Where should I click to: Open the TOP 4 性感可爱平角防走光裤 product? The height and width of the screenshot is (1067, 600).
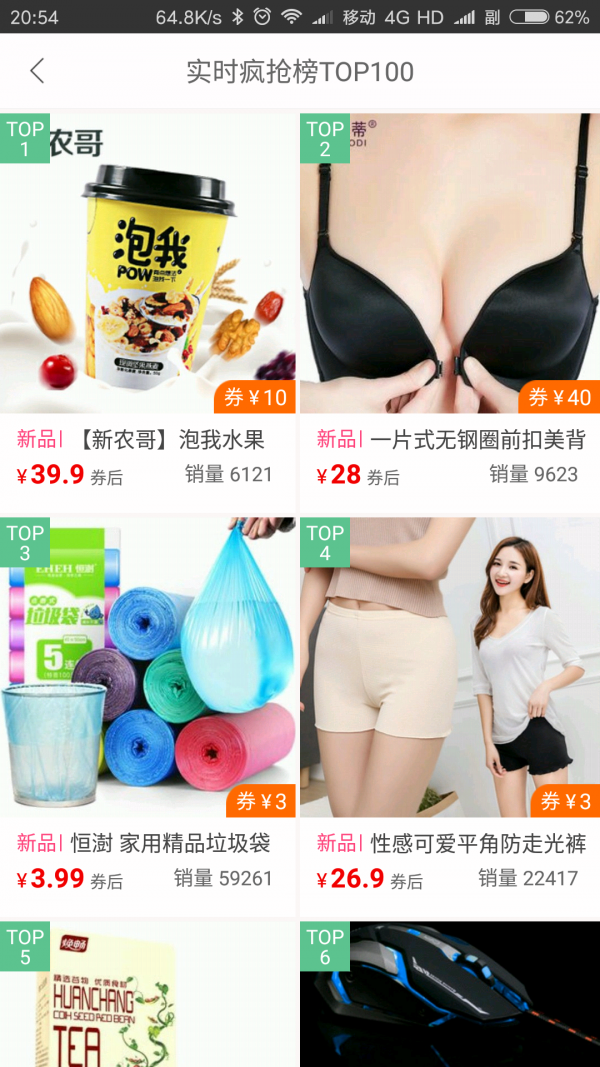(x=450, y=717)
